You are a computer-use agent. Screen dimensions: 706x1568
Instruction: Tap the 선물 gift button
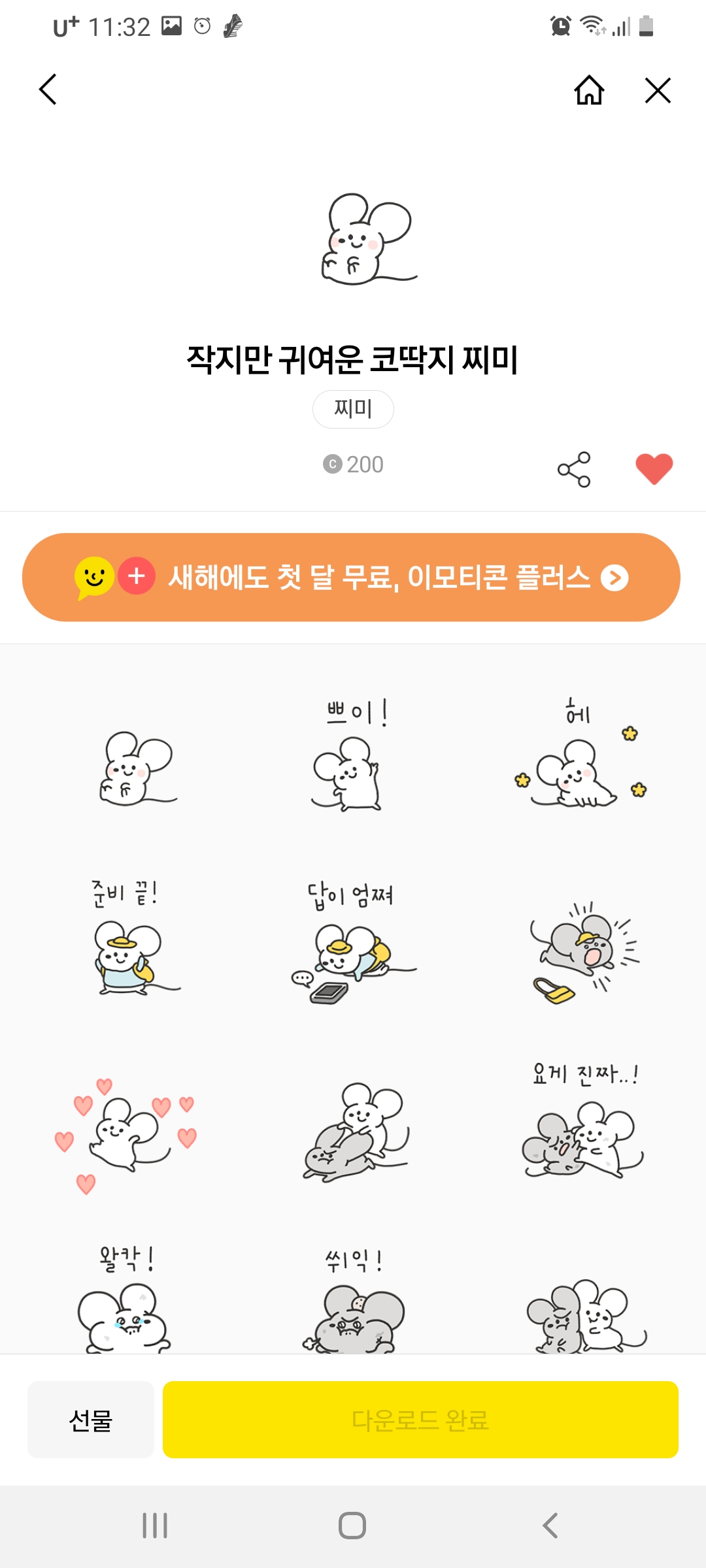(x=91, y=1419)
